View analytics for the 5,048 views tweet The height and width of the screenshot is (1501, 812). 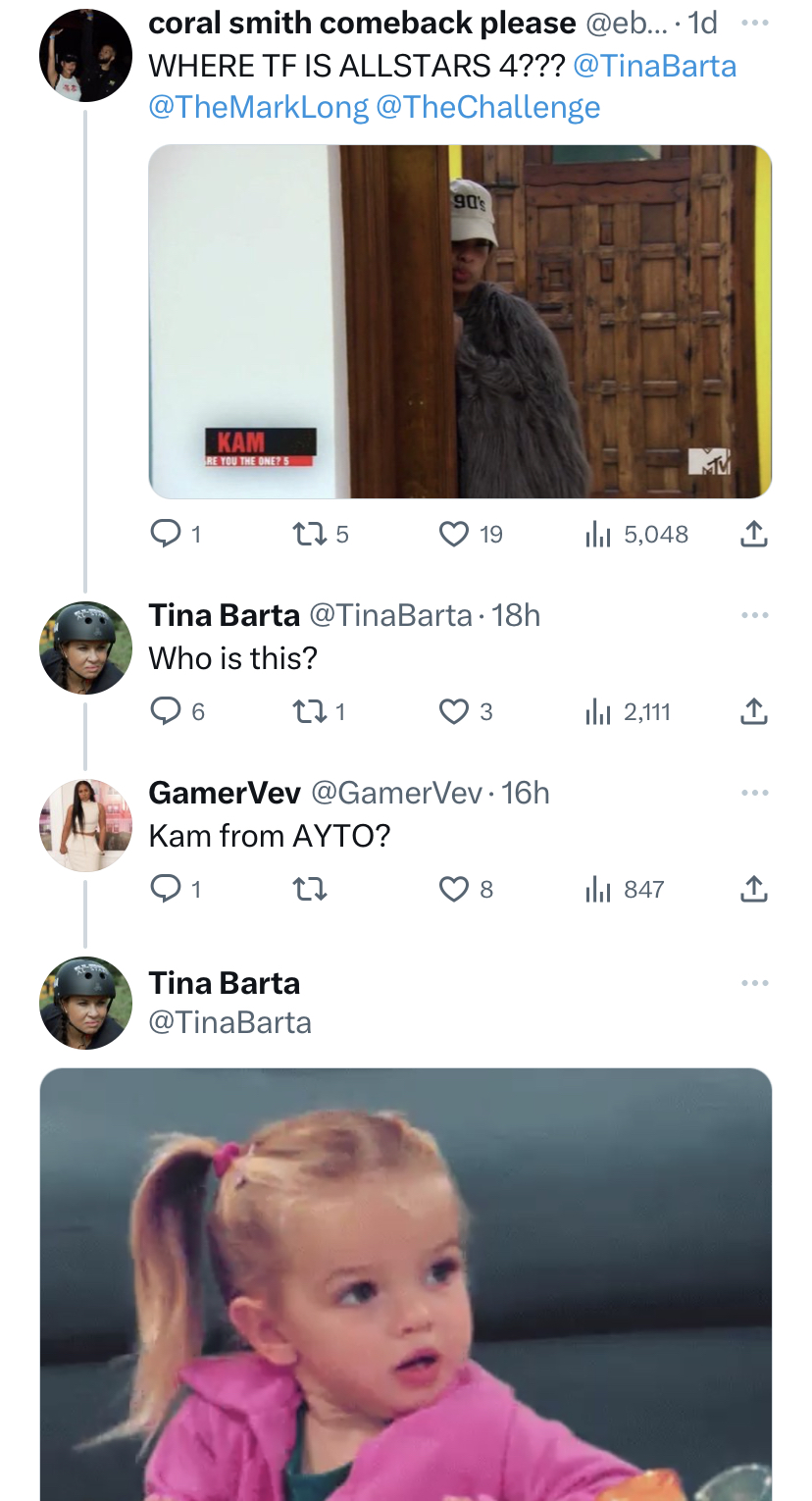click(x=636, y=534)
